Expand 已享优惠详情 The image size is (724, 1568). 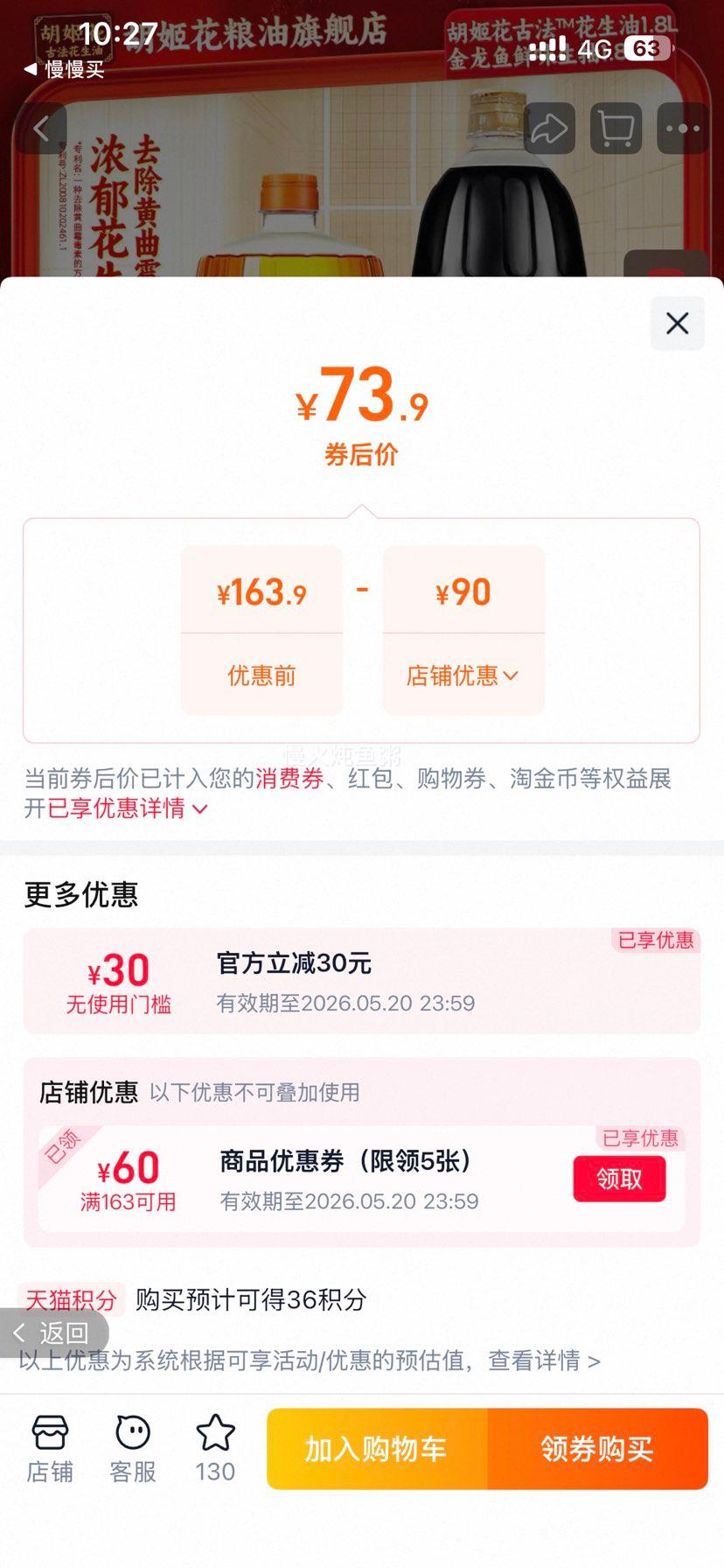(128, 808)
